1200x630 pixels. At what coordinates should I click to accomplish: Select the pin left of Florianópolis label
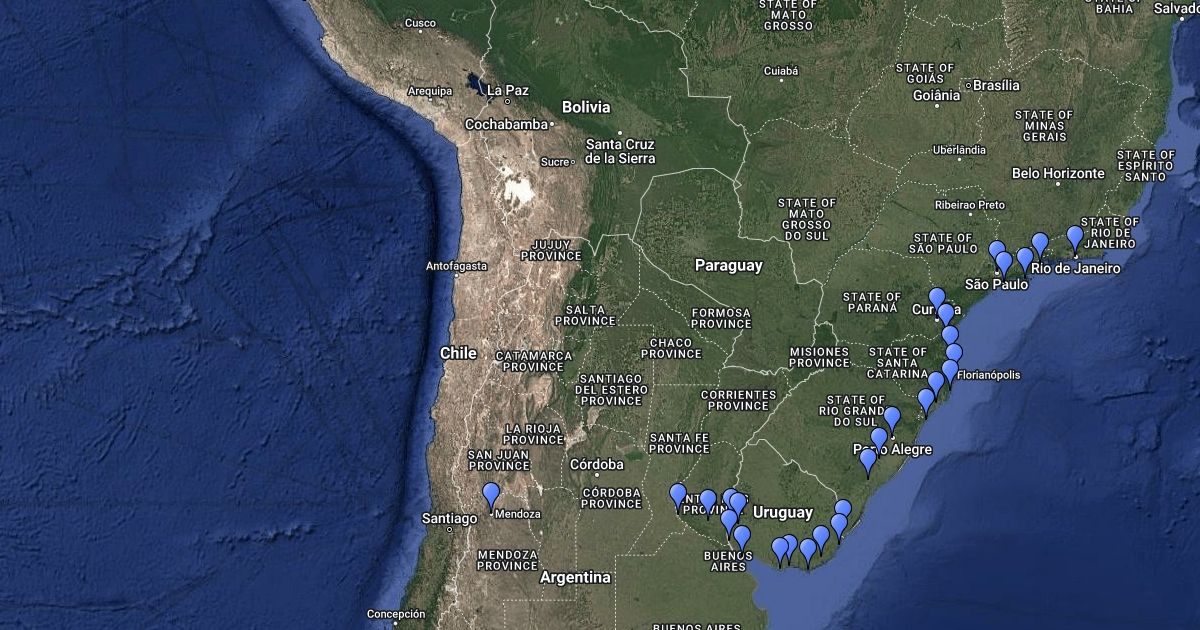point(950,373)
